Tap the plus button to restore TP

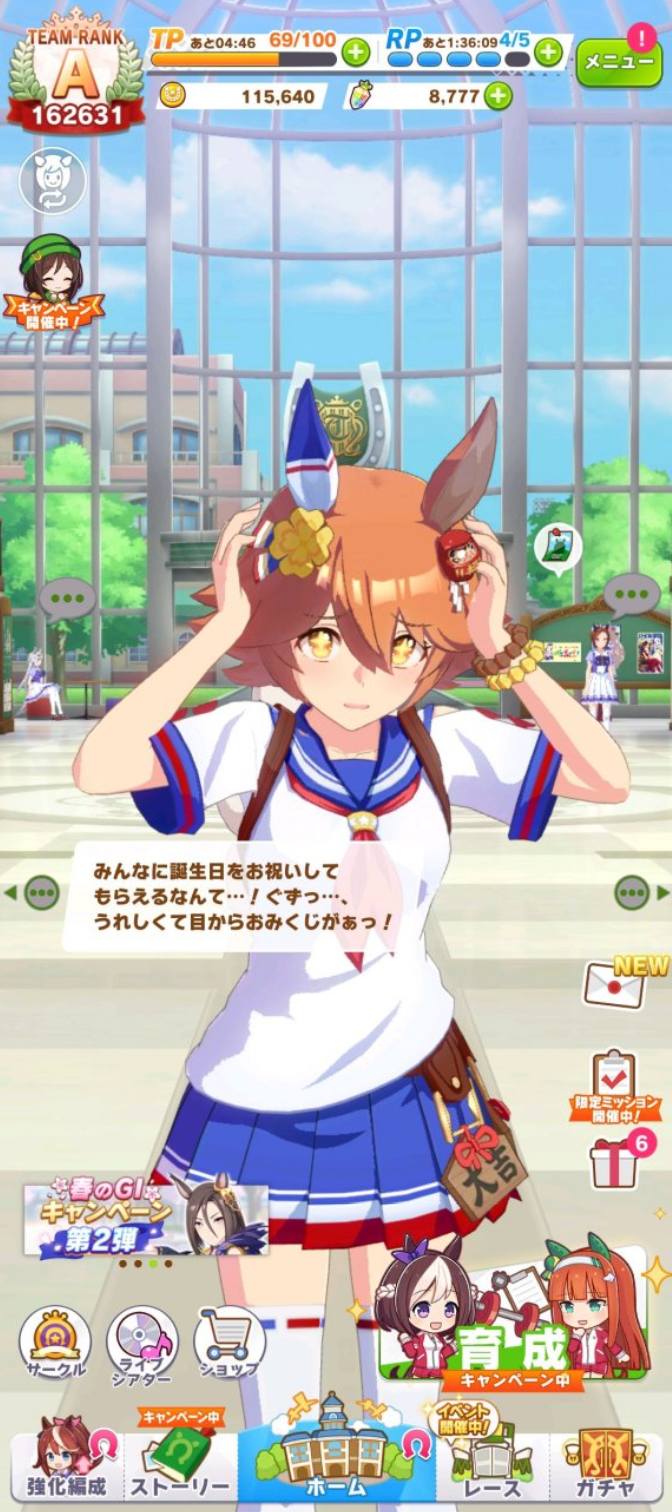tap(356, 52)
